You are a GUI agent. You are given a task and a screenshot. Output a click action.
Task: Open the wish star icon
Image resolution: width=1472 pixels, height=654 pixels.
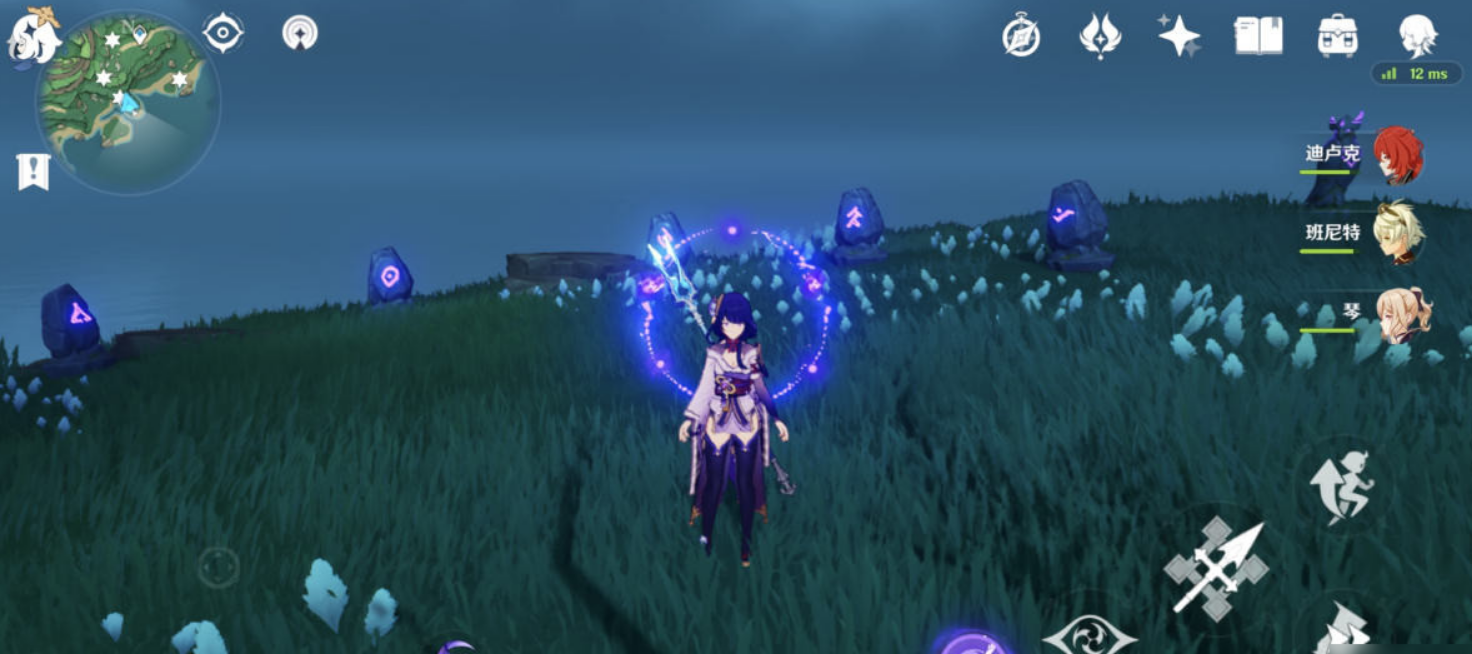click(x=1178, y=36)
